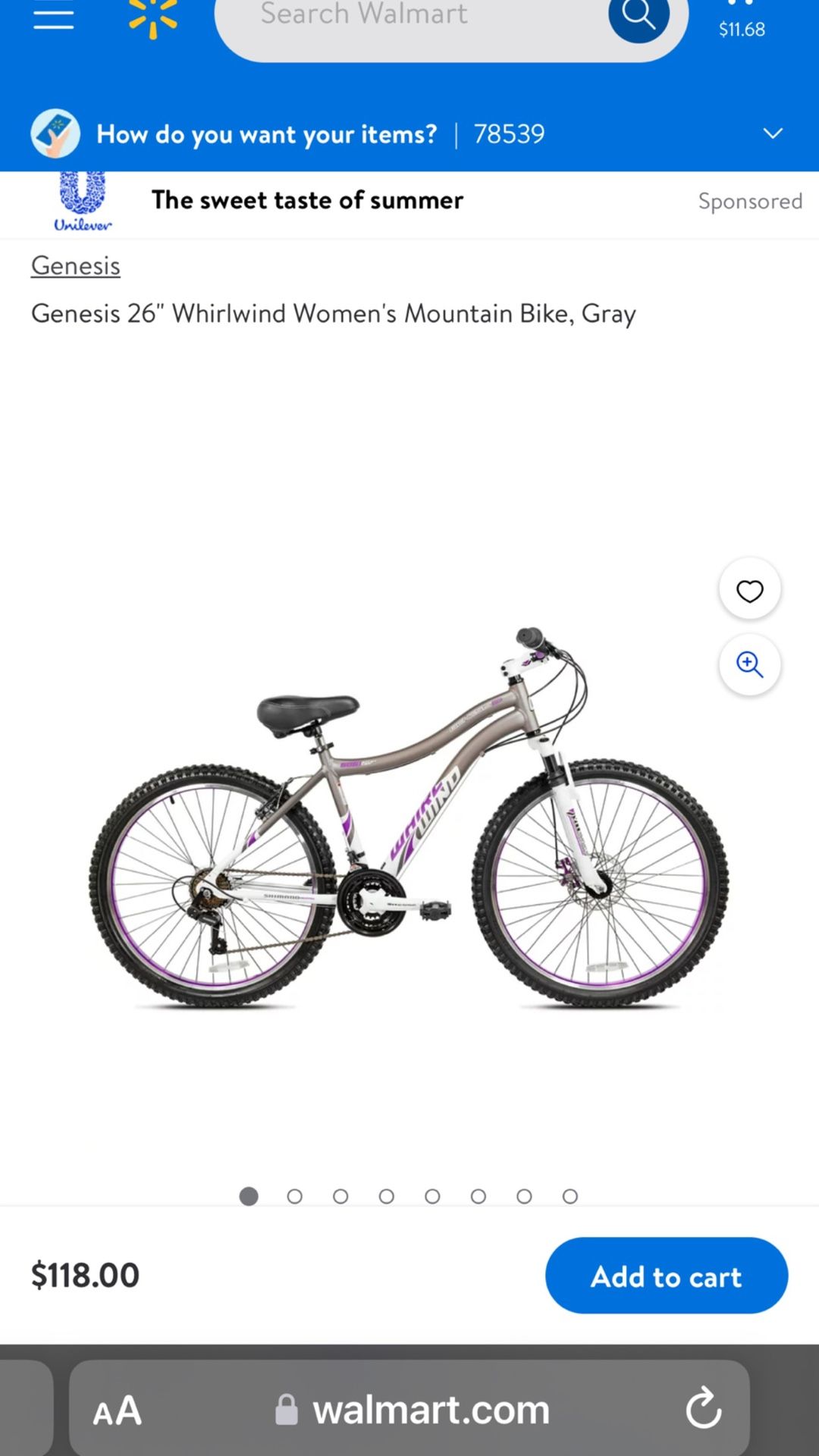Click the Walmart spark logo
Viewport: 819px width, 1456px height.
(152, 17)
